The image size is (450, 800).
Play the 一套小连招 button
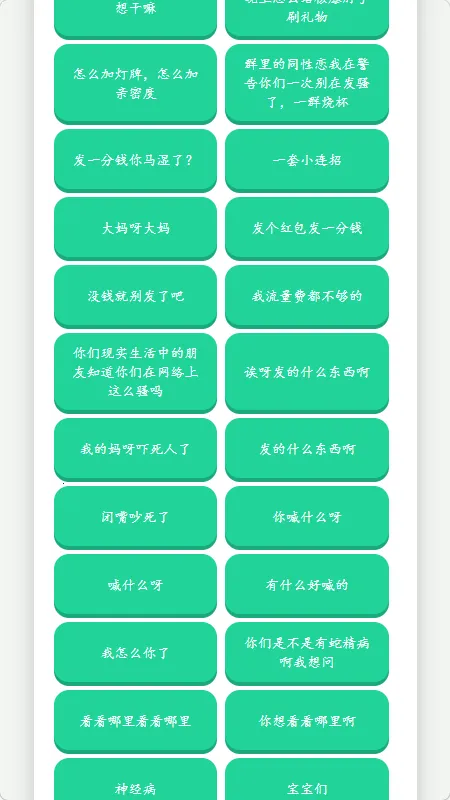pyautogui.click(x=307, y=160)
